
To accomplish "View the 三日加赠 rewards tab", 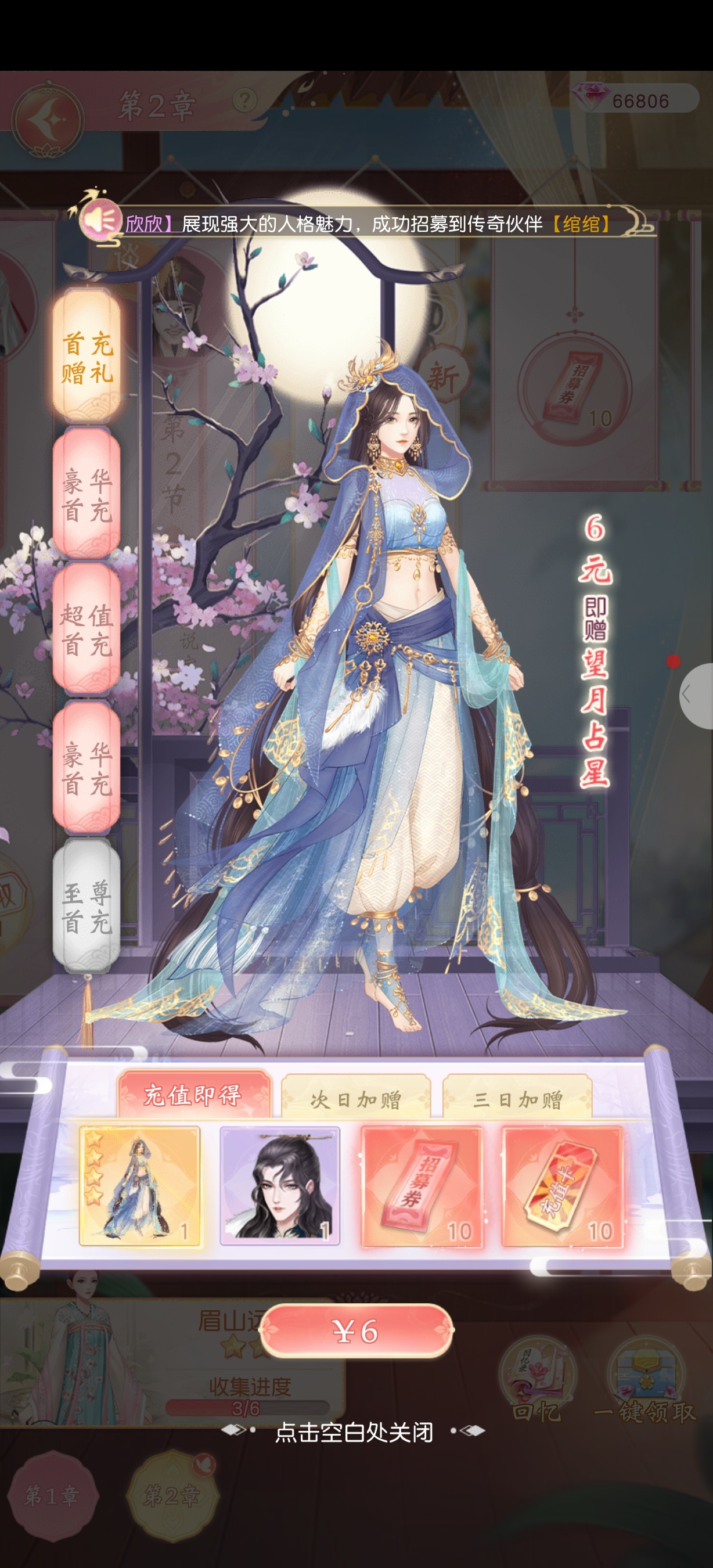I will click(x=517, y=1099).
